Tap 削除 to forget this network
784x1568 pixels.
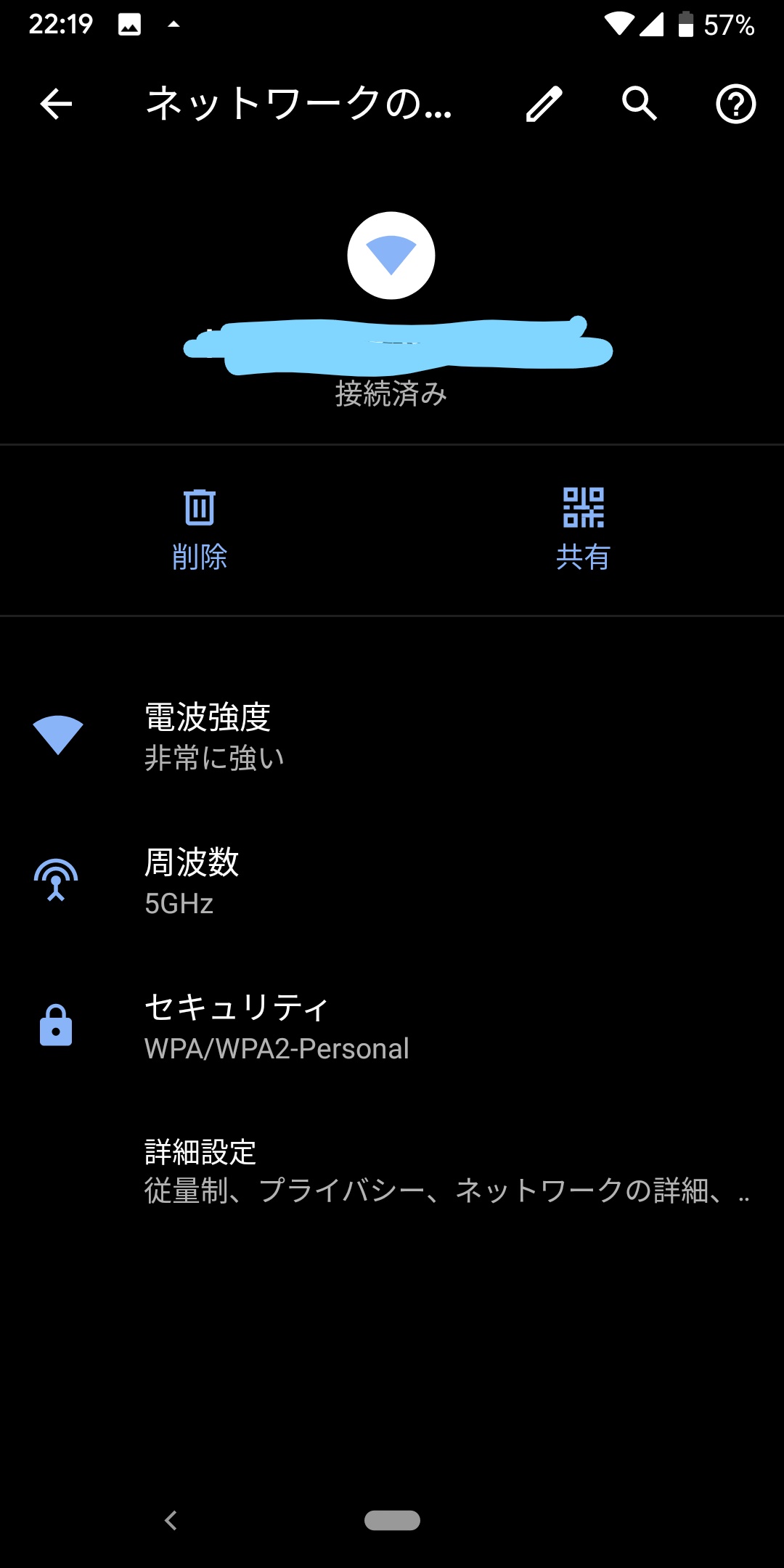coord(199,558)
